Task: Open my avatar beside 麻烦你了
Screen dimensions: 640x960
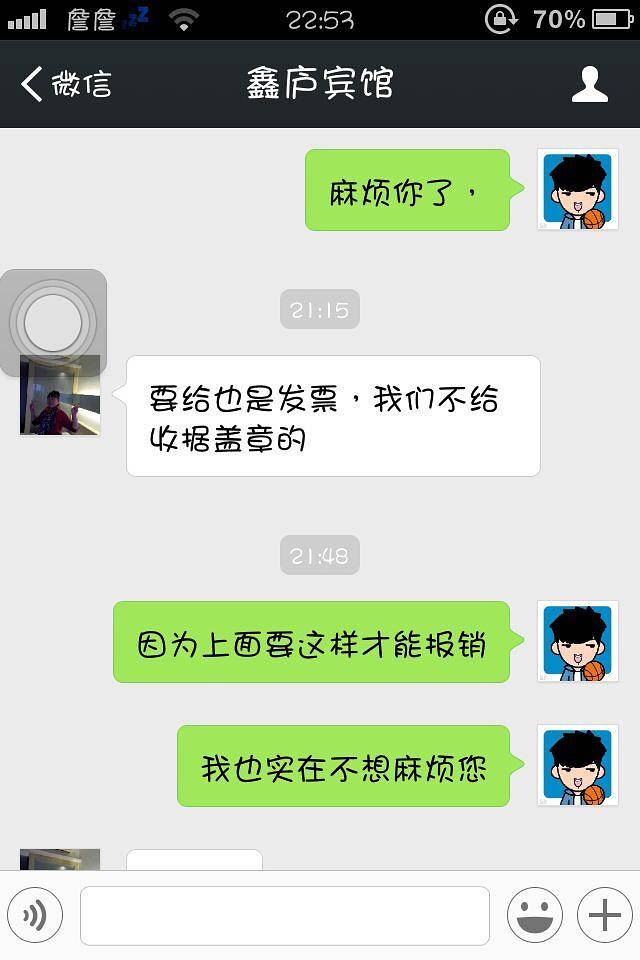Action: pos(577,190)
